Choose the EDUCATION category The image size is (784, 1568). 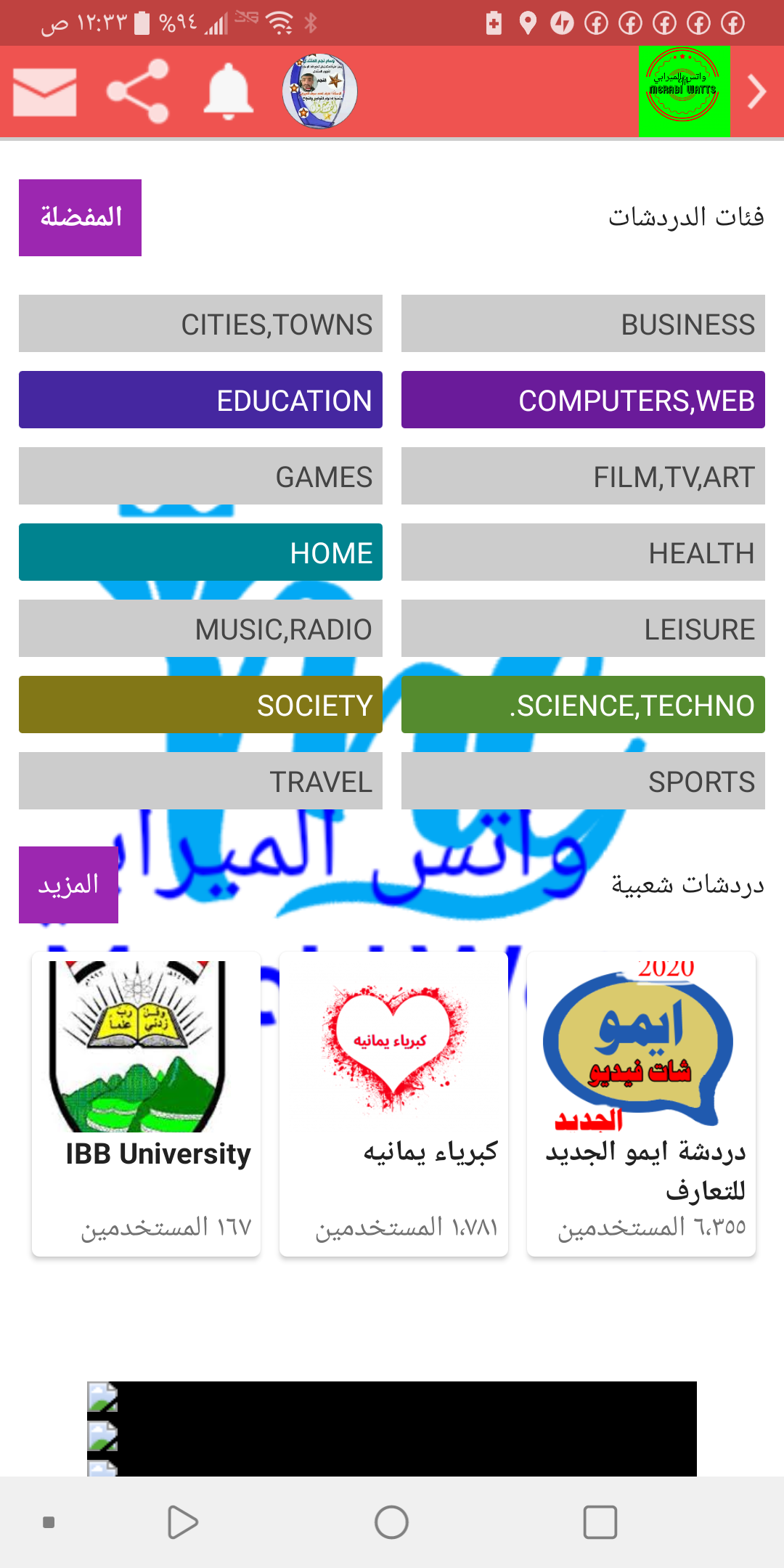[200, 400]
